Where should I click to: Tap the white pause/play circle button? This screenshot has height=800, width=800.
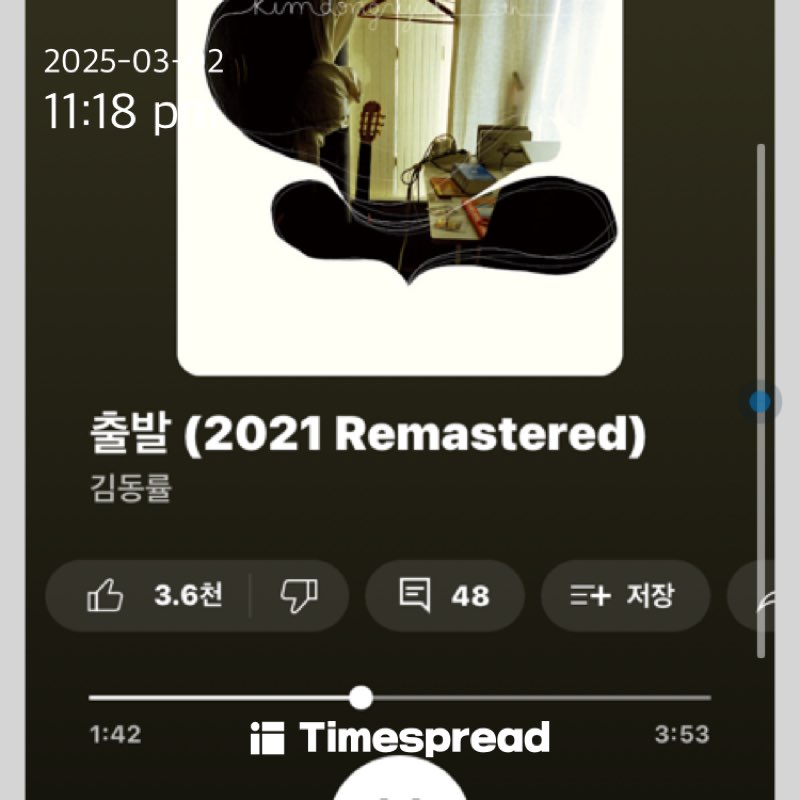[x=400, y=785]
